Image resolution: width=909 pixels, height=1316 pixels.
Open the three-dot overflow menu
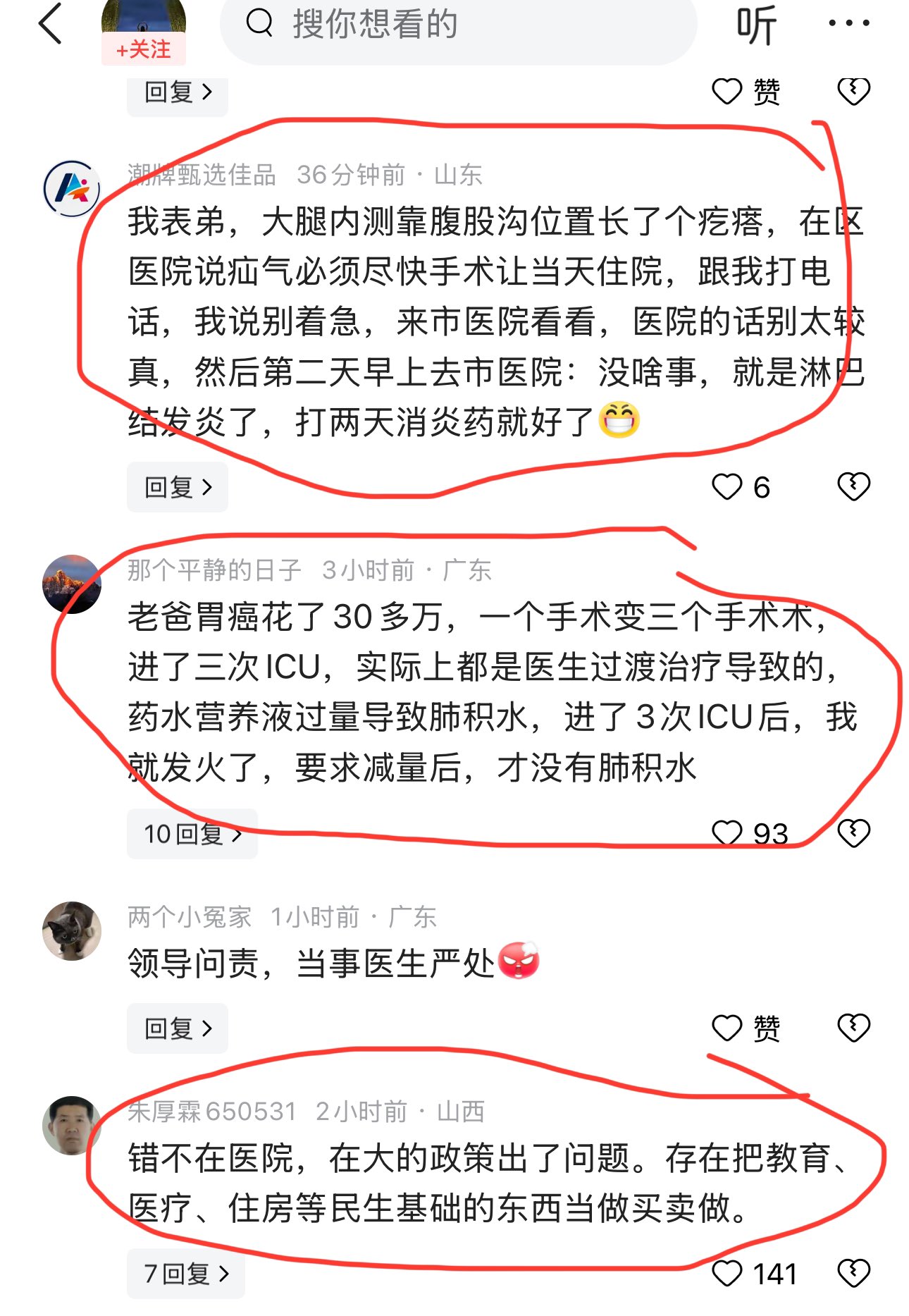point(848,23)
